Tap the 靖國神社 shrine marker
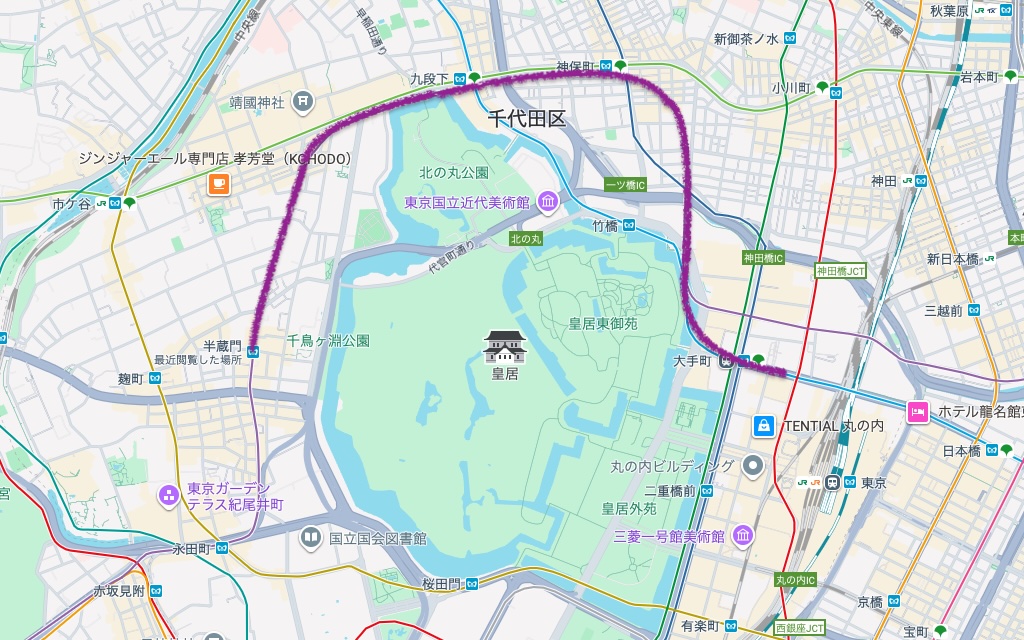This screenshot has width=1024, height=640. (x=303, y=101)
